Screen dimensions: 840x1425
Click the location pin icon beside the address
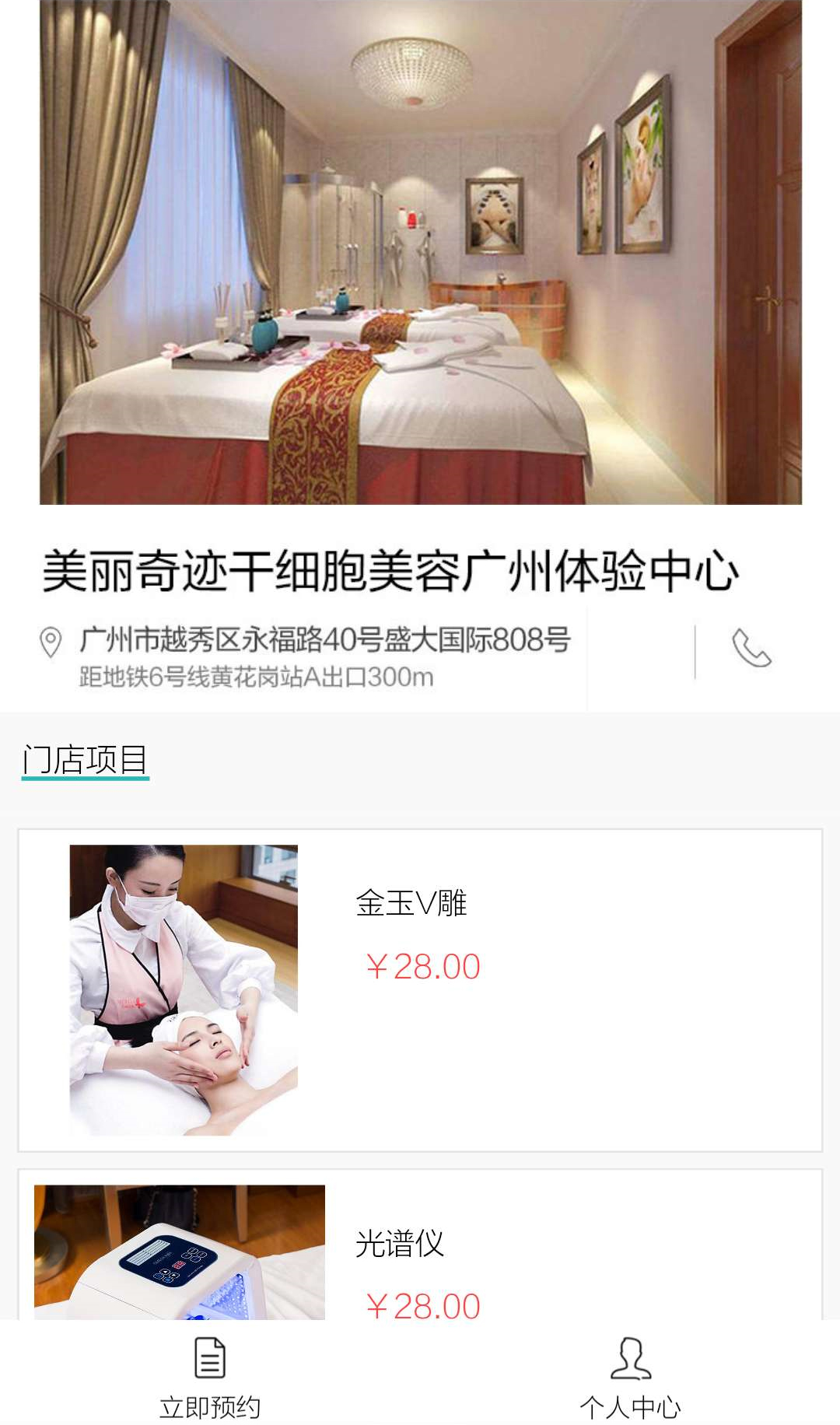coord(49,641)
